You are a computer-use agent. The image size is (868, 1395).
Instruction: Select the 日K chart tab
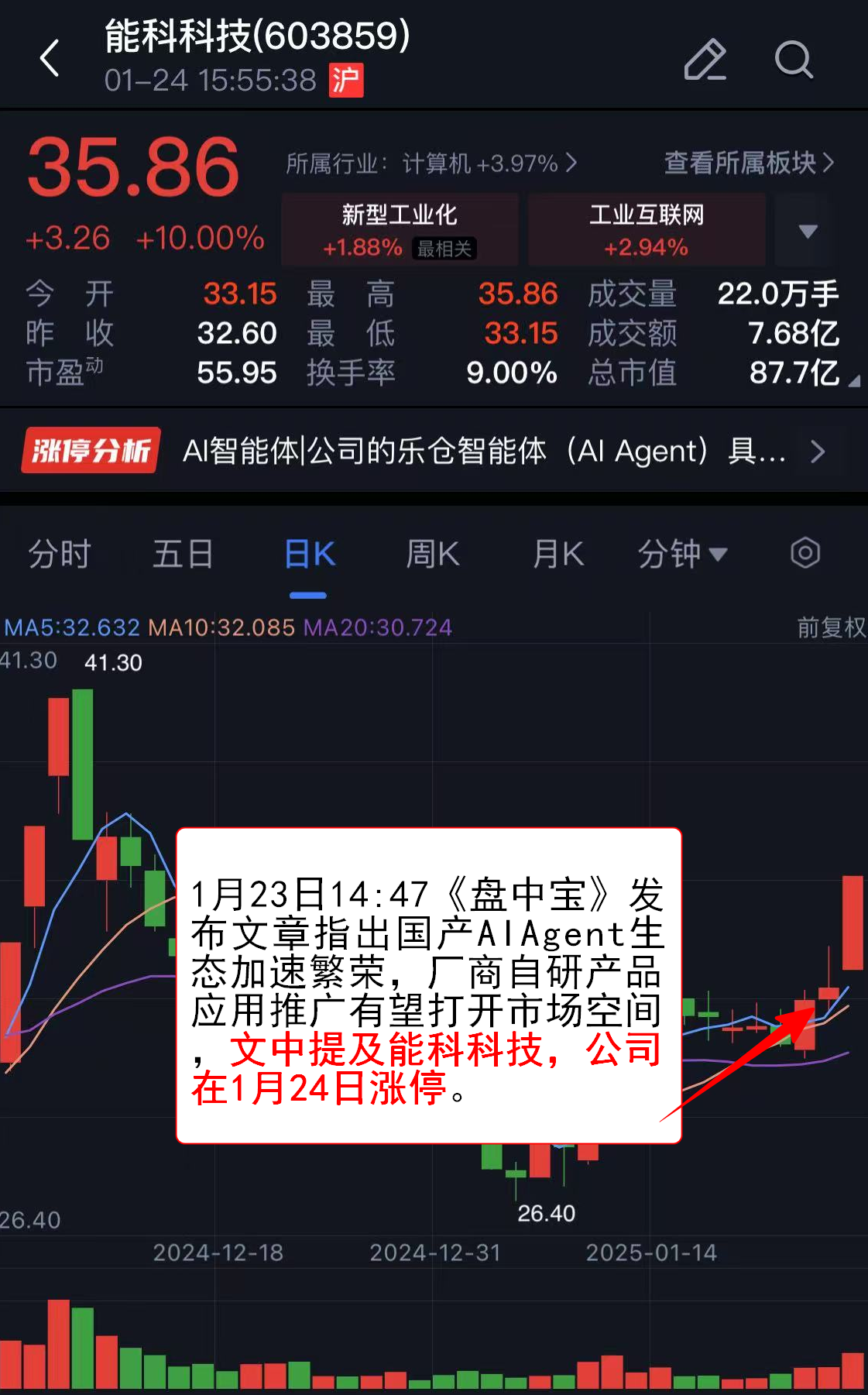point(309,555)
